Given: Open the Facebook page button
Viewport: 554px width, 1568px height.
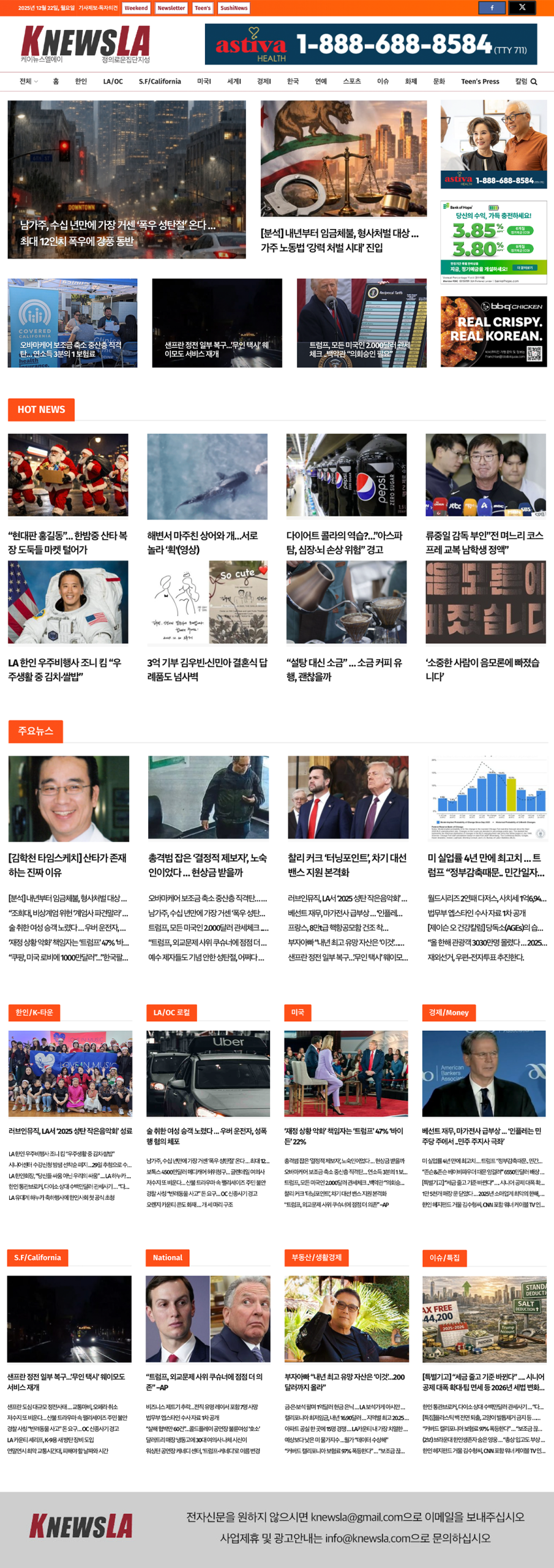Looking at the screenshot, I should pos(492,8).
